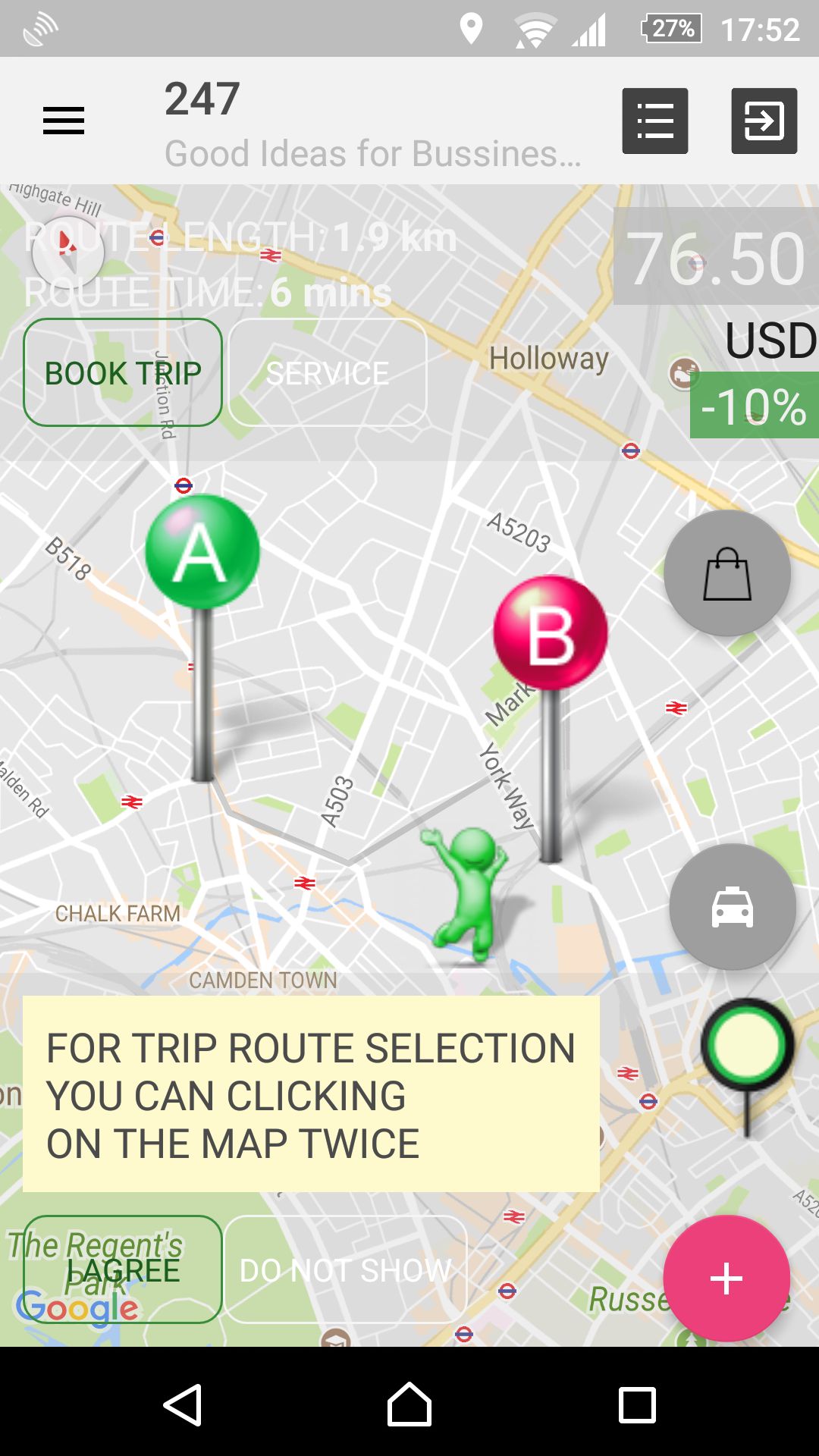The image size is (819, 1456).
Task: Select the taxi car button
Action: 733,907
